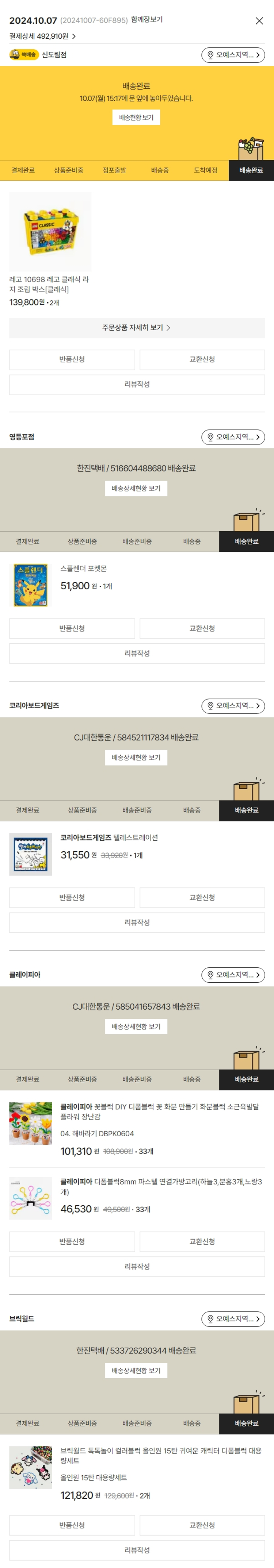The image size is (274, 1568).
Task: Open 스플렌더 포켓몬 product
Action: point(83,569)
